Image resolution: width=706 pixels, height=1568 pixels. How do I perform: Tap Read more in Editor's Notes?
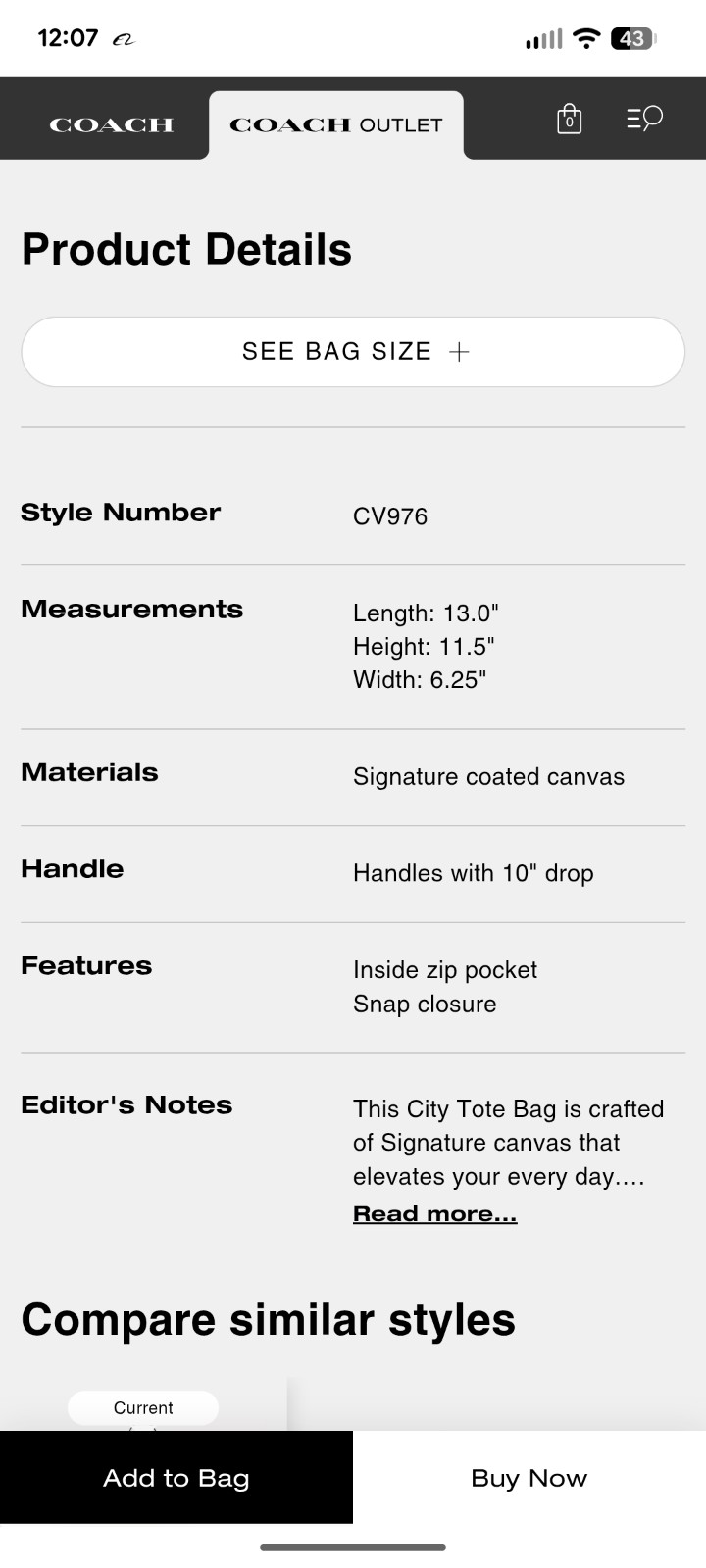[434, 1213]
